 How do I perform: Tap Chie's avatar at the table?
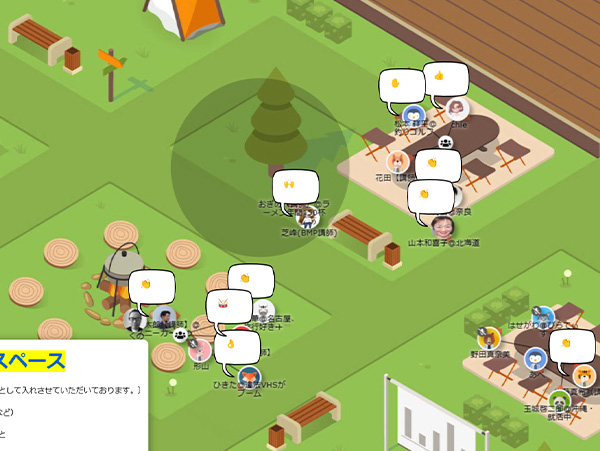click(457, 110)
